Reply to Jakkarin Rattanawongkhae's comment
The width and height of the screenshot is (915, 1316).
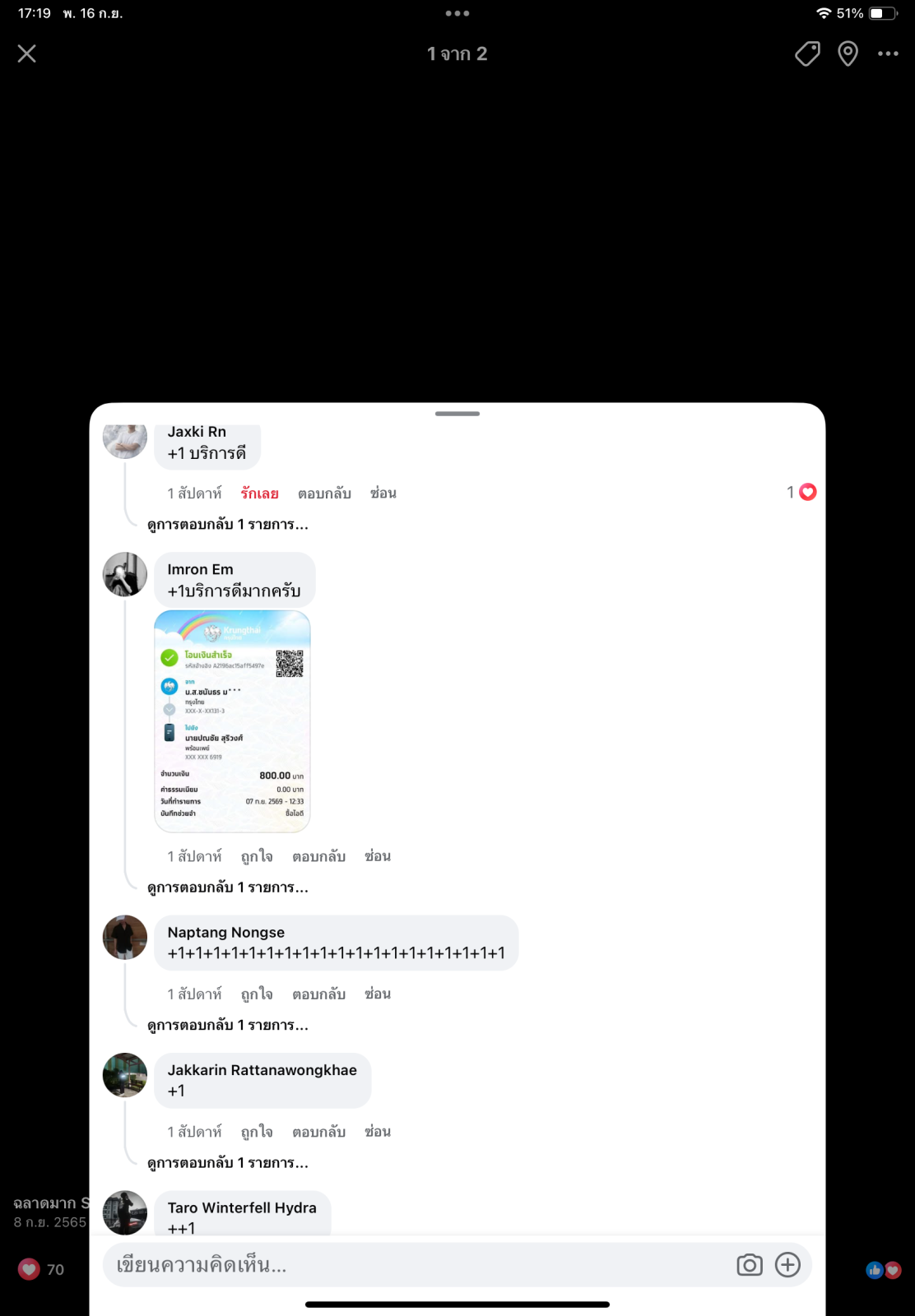[319, 1132]
